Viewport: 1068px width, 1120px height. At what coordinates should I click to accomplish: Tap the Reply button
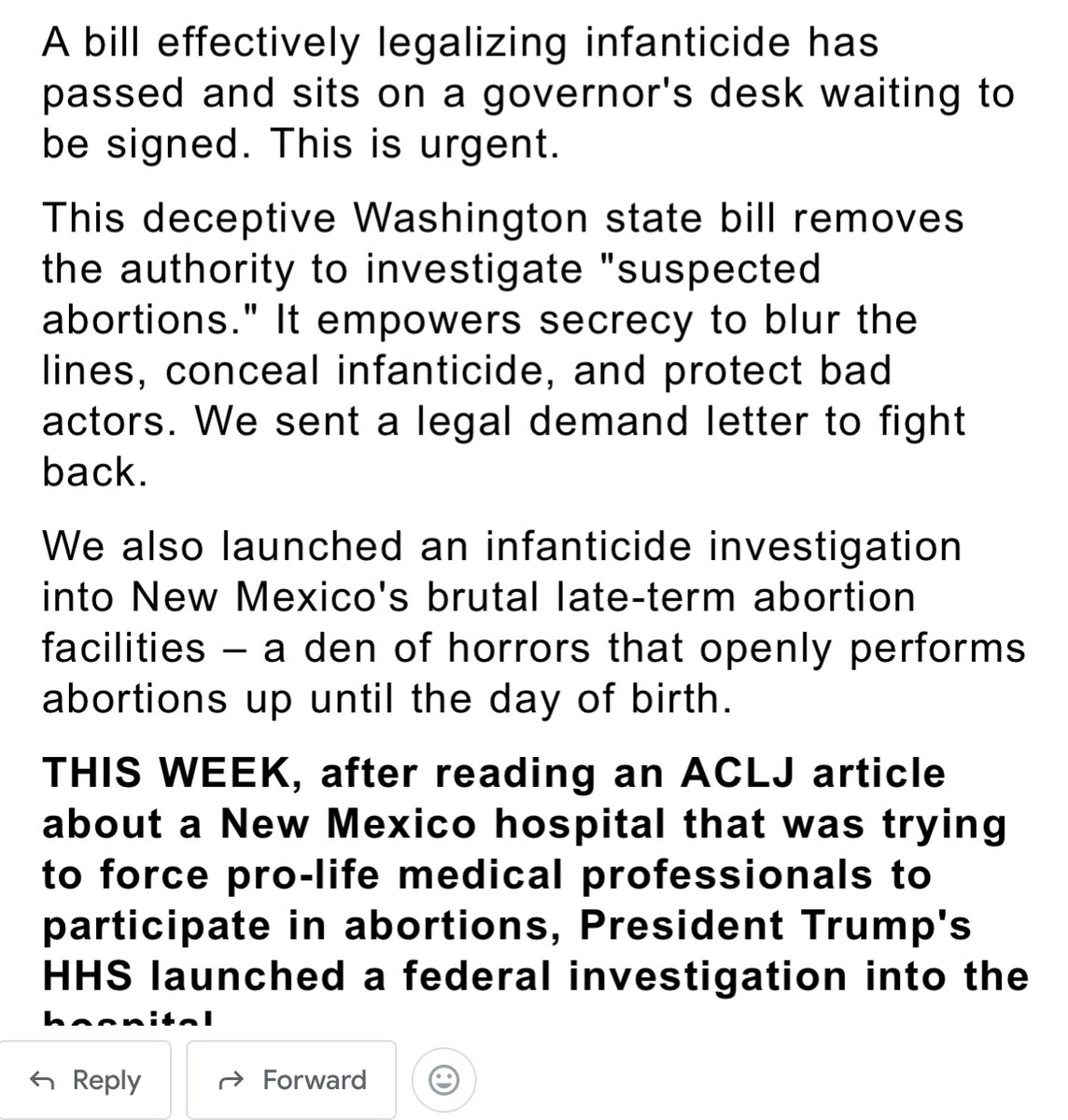click(86, 1080)
